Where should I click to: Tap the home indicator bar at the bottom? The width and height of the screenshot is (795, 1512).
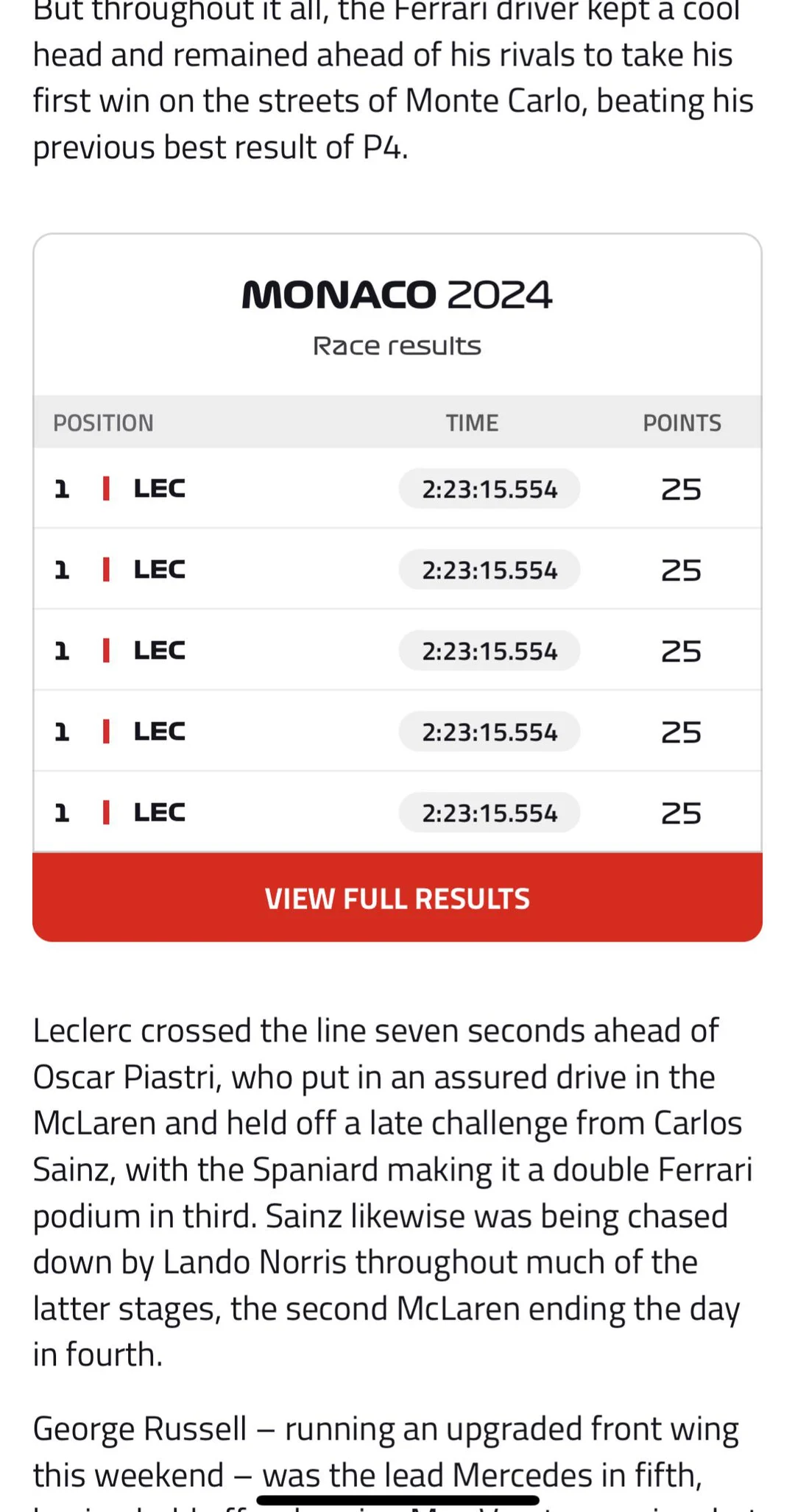[397, 1499]
